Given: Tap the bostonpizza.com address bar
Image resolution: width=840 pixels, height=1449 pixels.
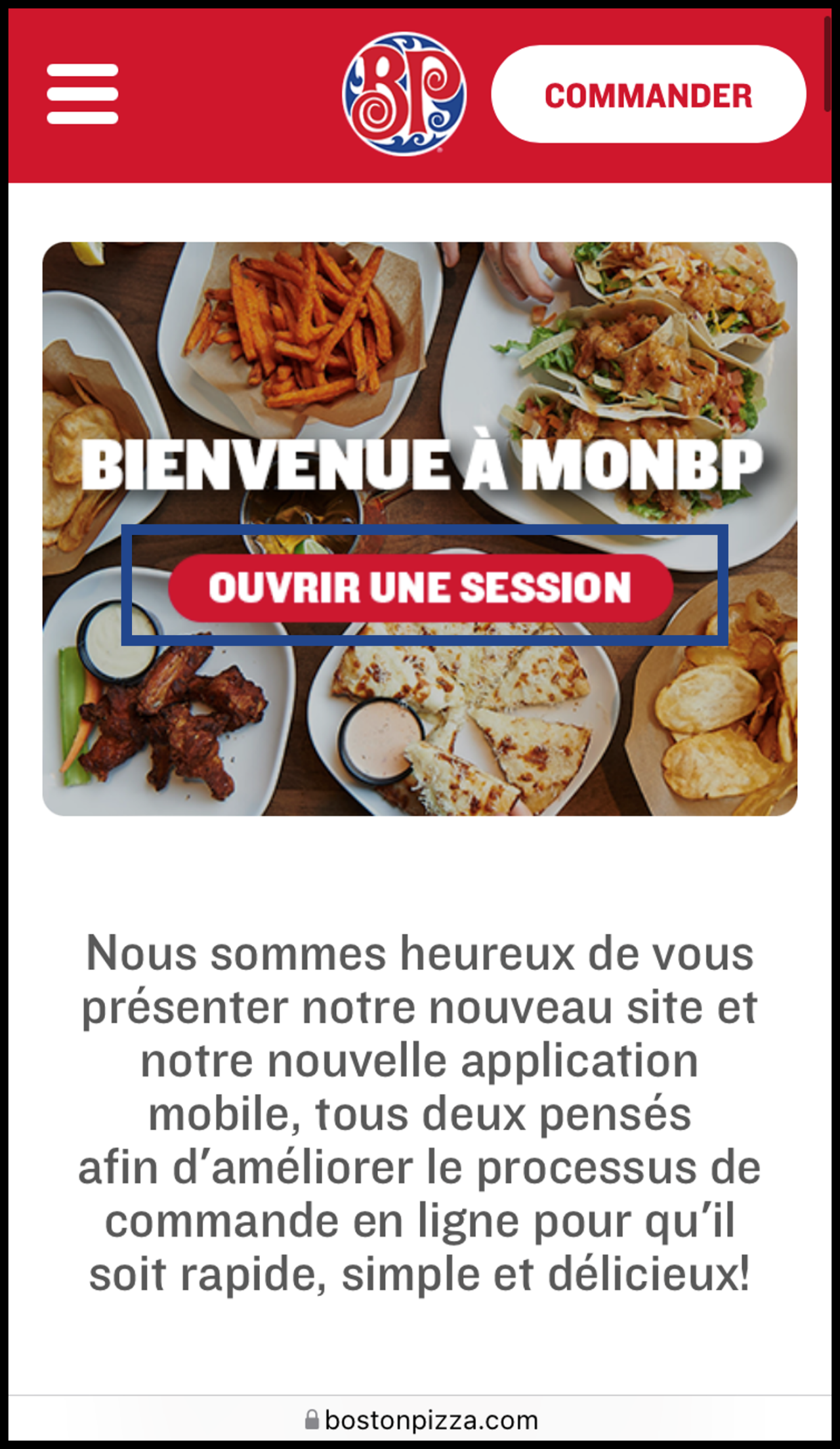Looking at the screenshot, I should click(x=420, y=1419).
